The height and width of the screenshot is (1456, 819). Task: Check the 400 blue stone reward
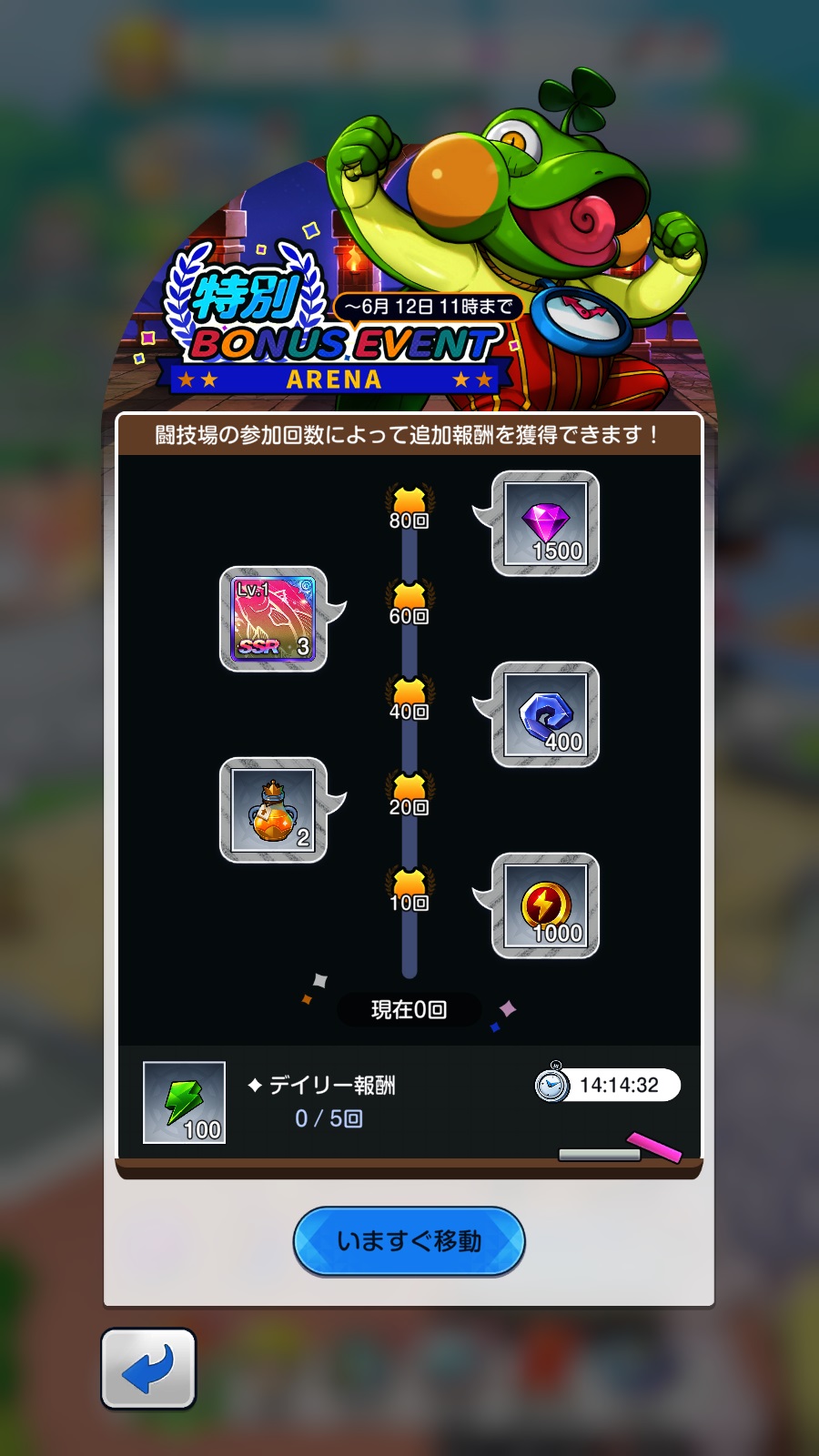545,715
